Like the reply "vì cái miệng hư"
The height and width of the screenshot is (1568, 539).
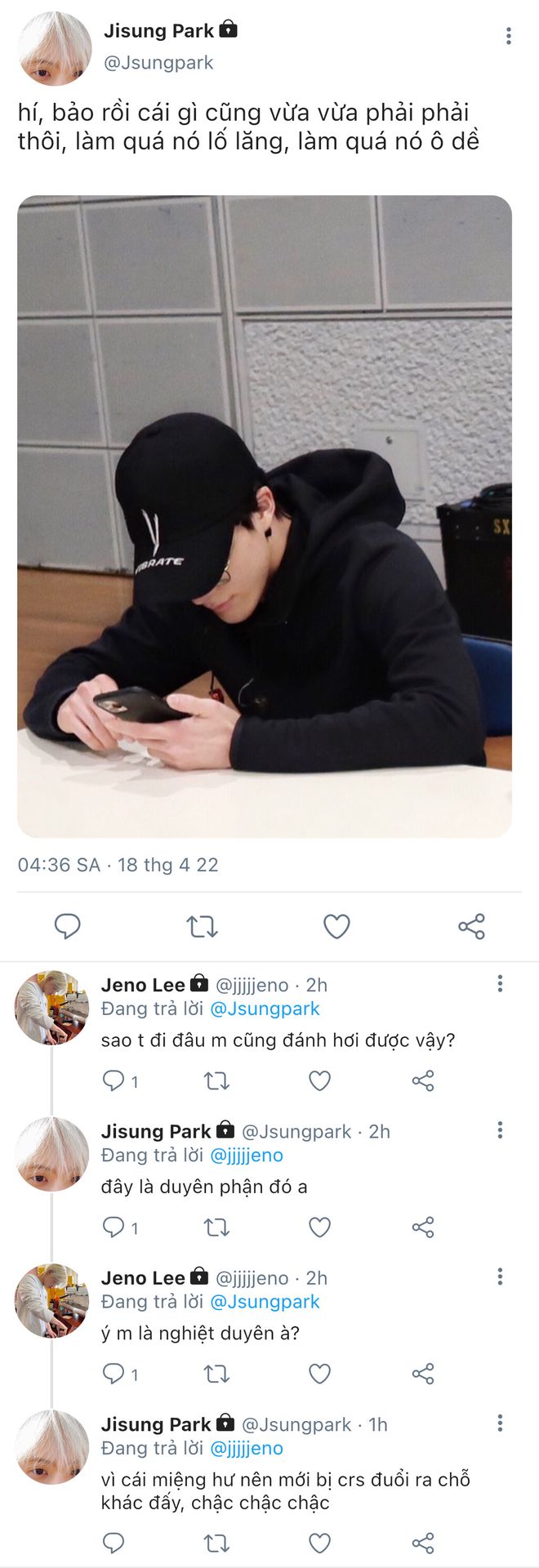pos(319,1543)
